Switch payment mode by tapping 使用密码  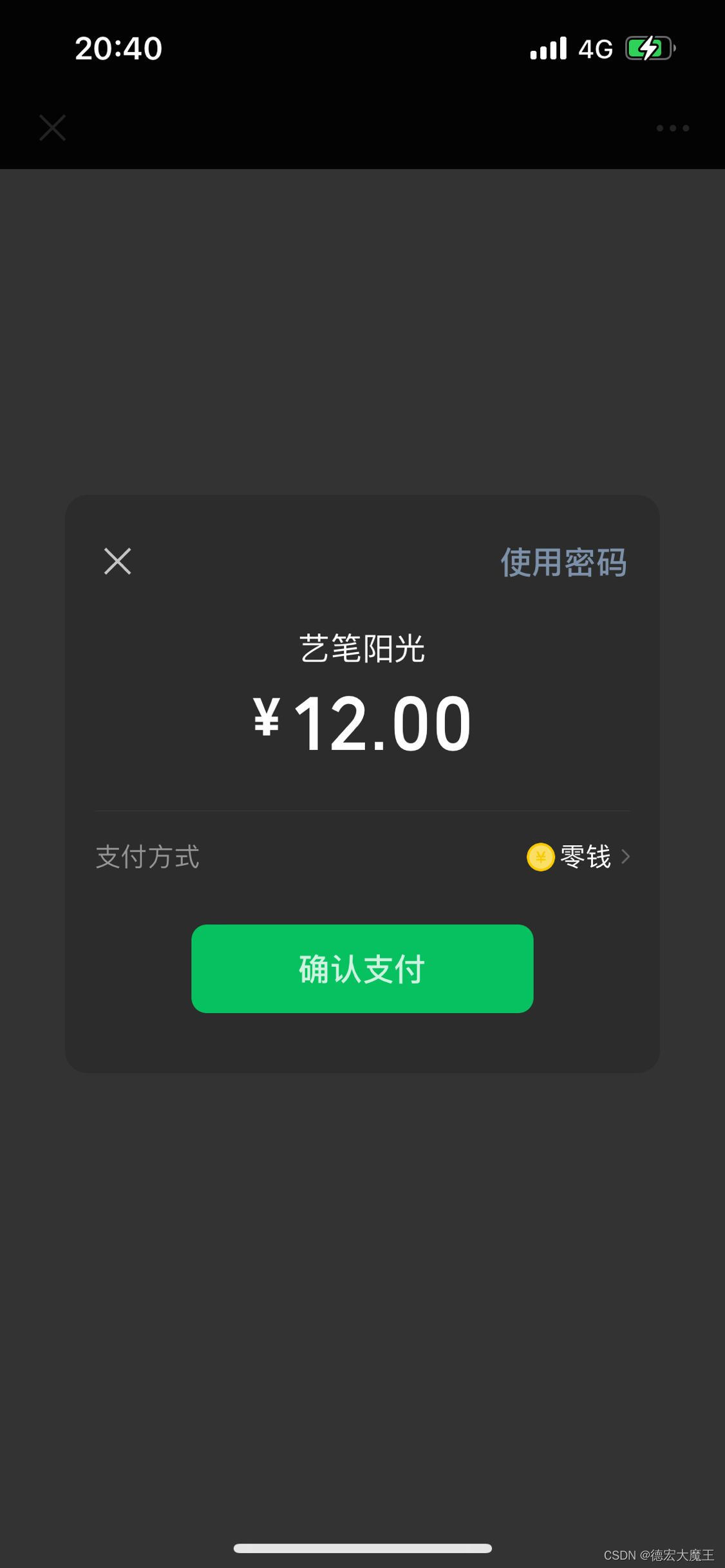coord(564,561)
